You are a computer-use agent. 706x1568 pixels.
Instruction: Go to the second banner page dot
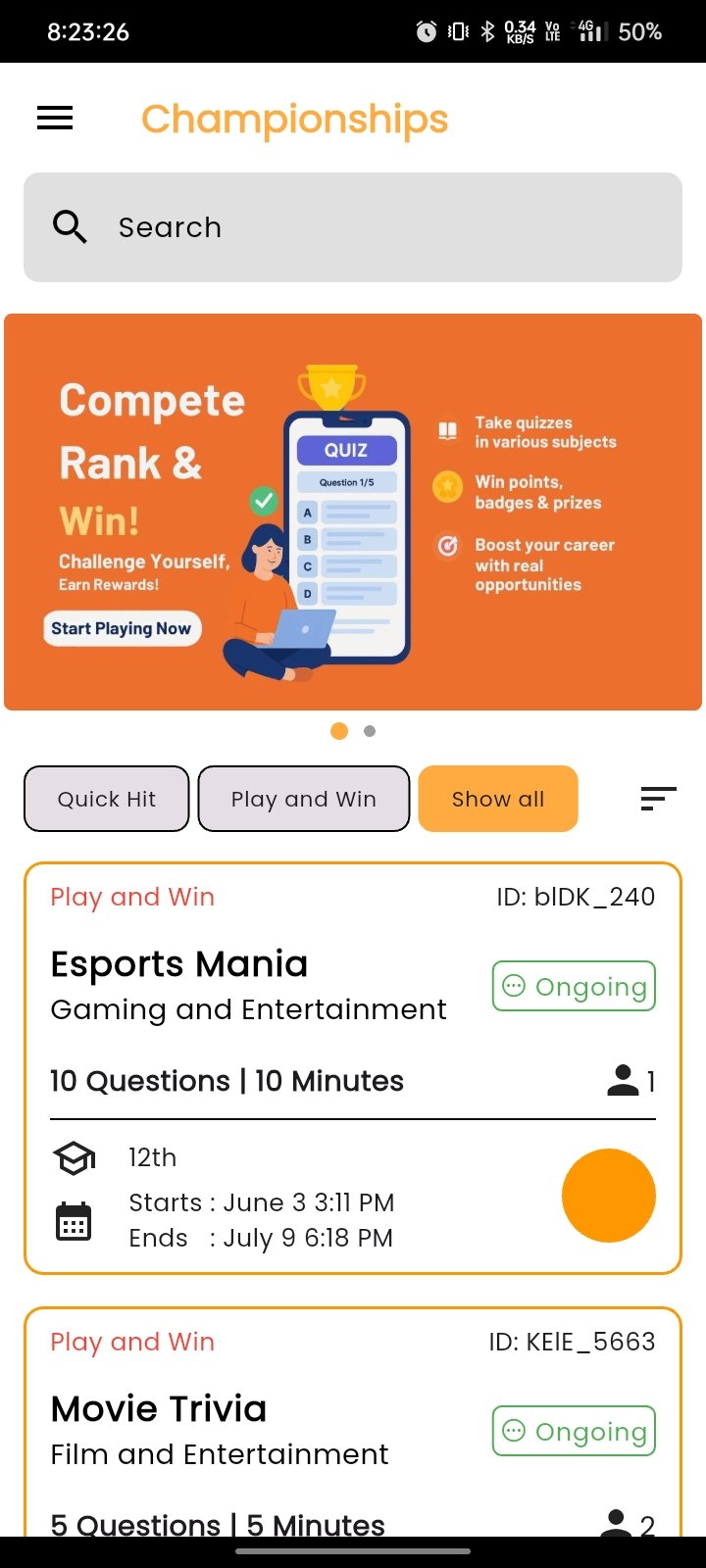[370, 731]
